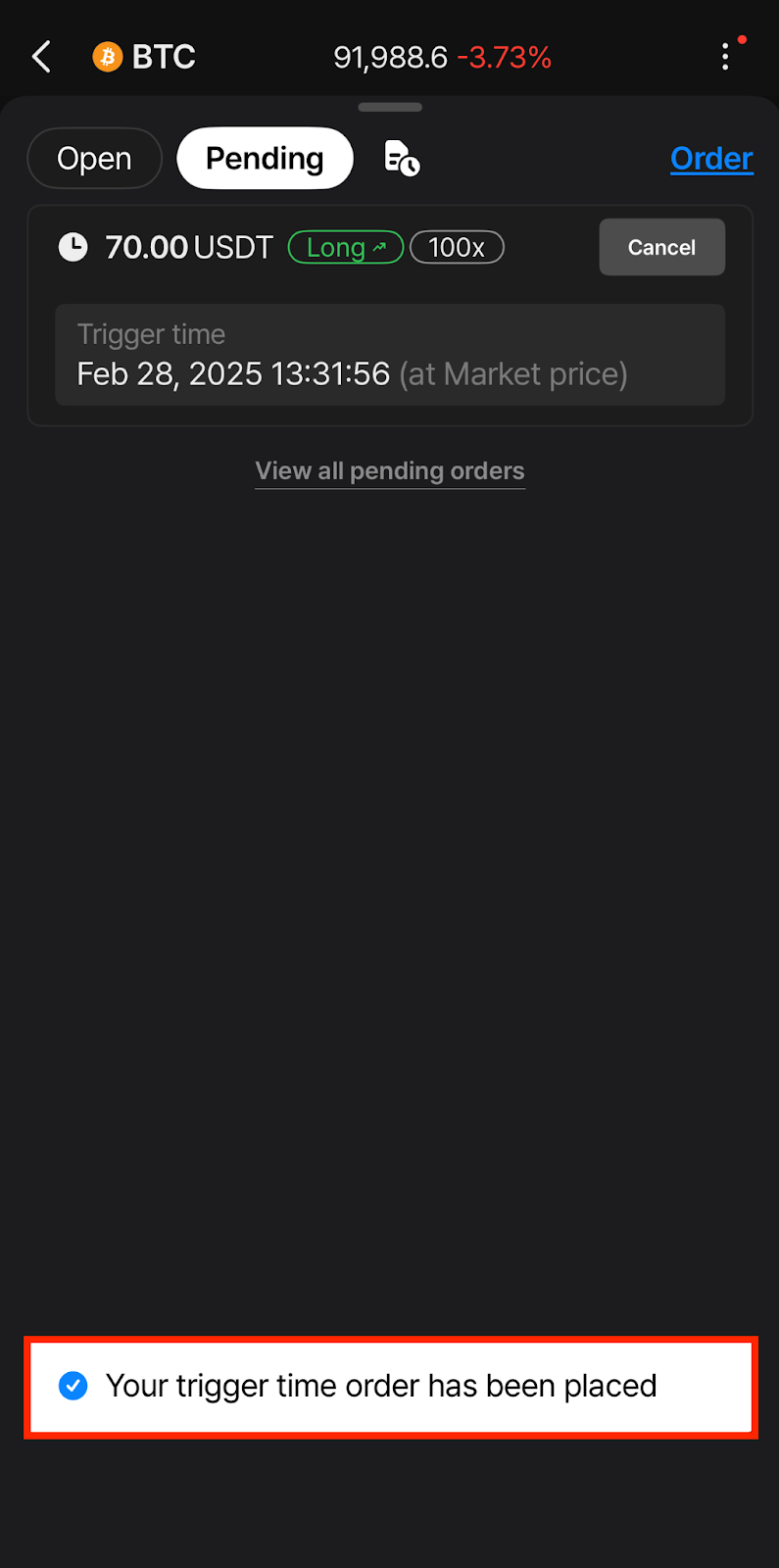Open the three-dot overflow menu
Screen dimensions: 779x1568
point(725,57)
